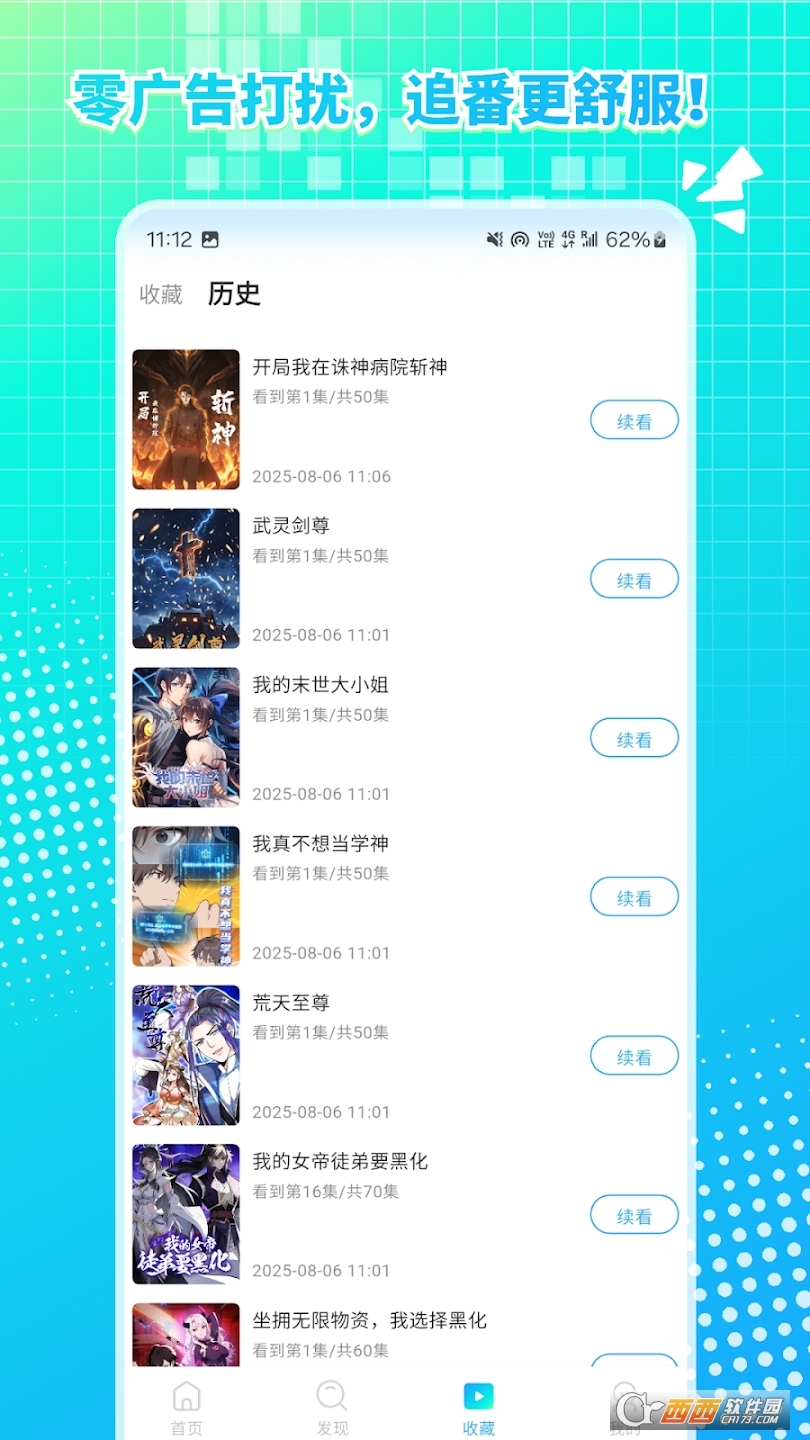
Task: Open the 坐拥无限物资，我选择黑化 cover thumbnail
Action: (185, 1330)
